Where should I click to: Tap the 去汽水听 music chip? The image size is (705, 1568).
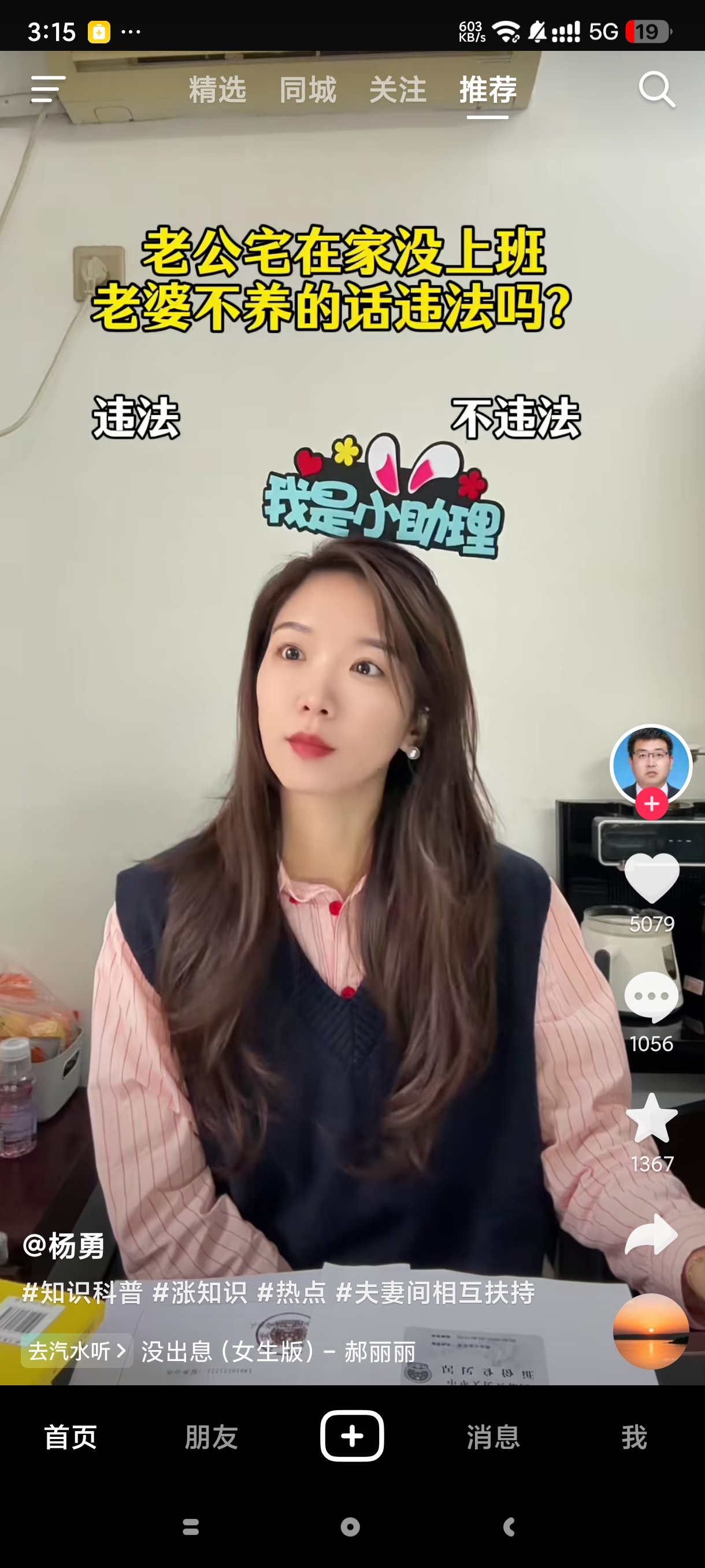tap(77, 1351)
